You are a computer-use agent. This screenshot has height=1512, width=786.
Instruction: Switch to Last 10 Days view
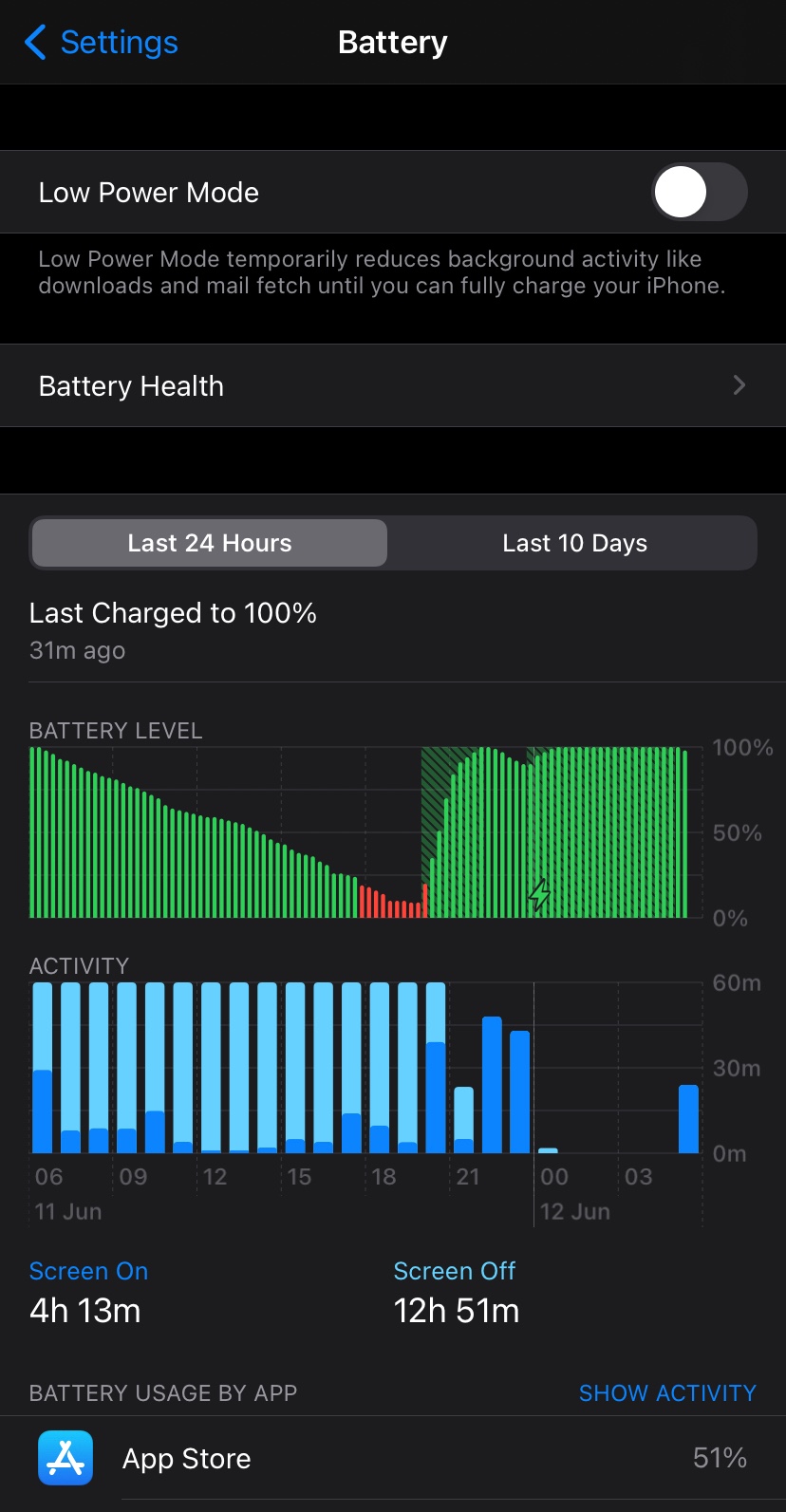574,543
